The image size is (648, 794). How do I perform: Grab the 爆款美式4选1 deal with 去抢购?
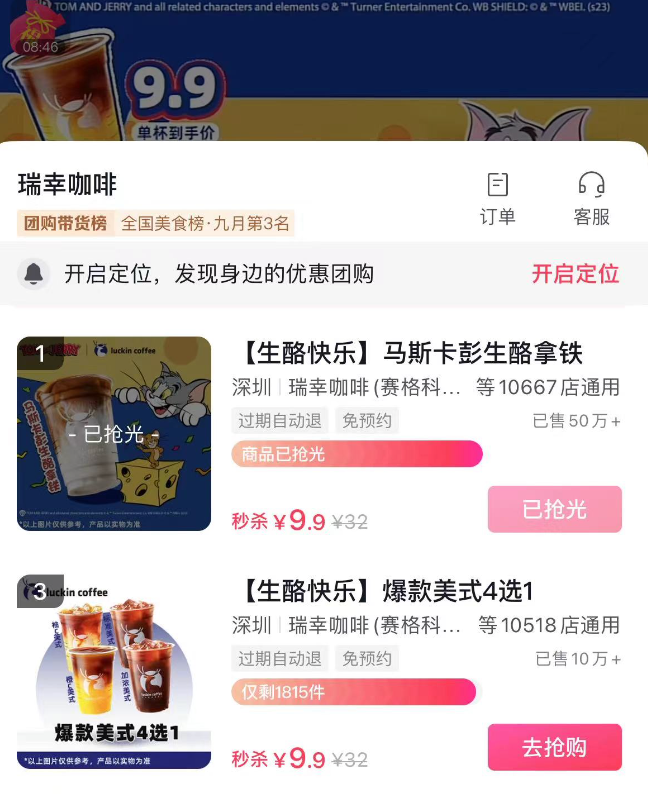pos(554,747)
